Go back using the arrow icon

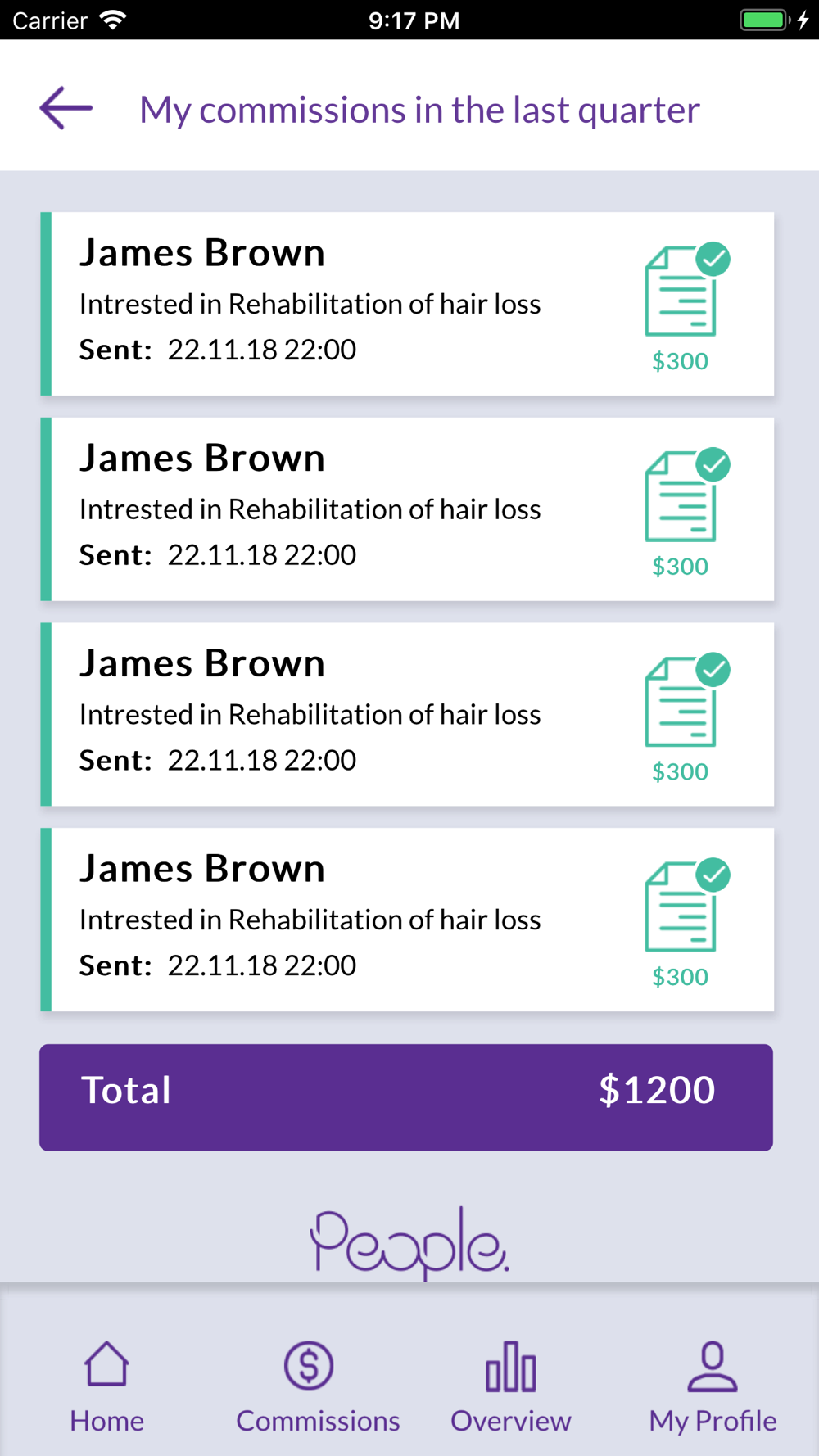click(x=66, y=108)
